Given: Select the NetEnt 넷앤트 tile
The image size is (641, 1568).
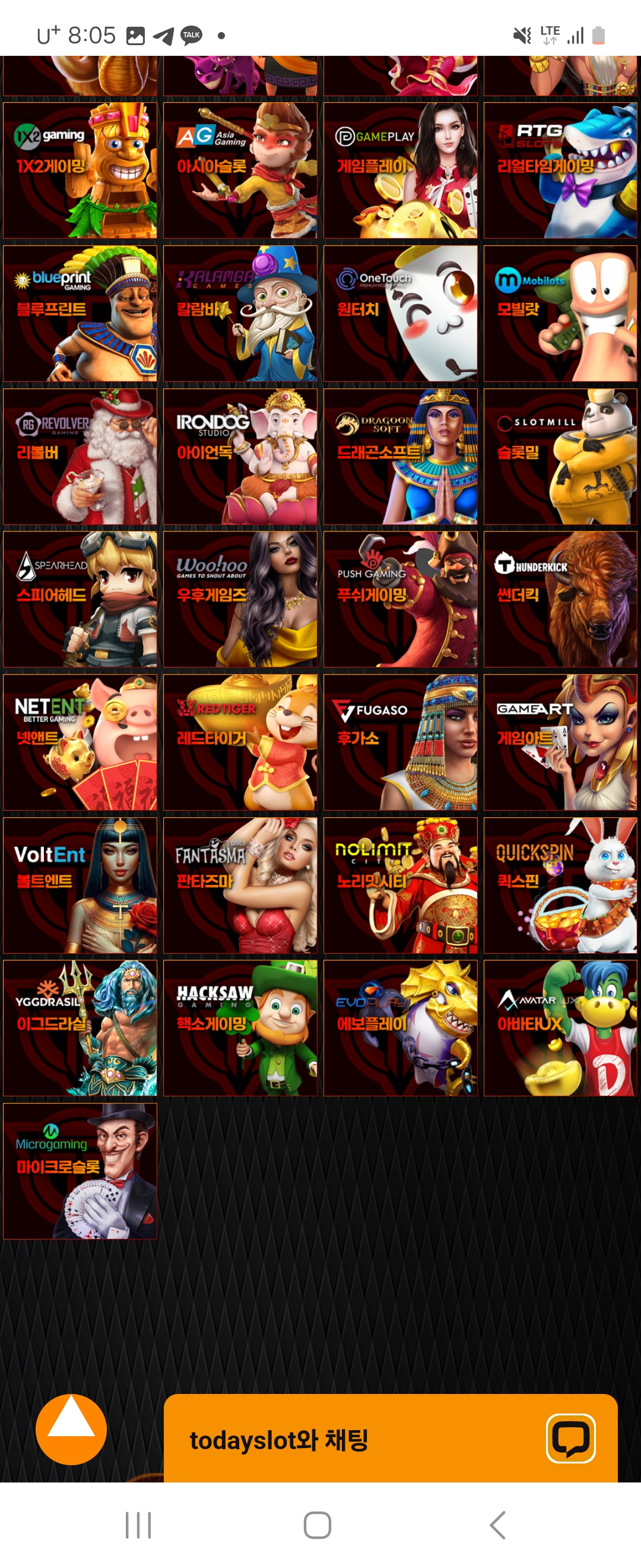Looking at the screenshot, I should 80,742.
